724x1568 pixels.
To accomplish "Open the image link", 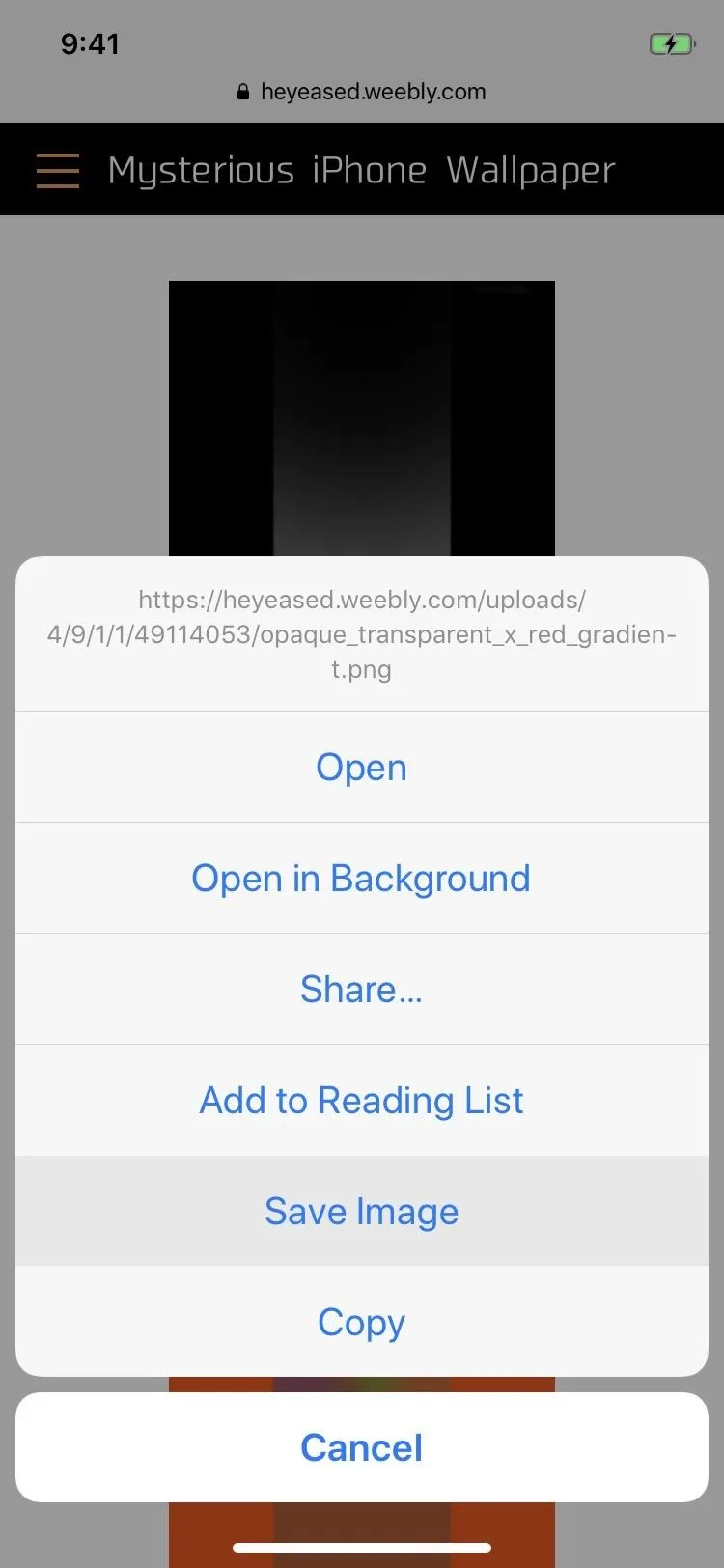I will (361, 768).
